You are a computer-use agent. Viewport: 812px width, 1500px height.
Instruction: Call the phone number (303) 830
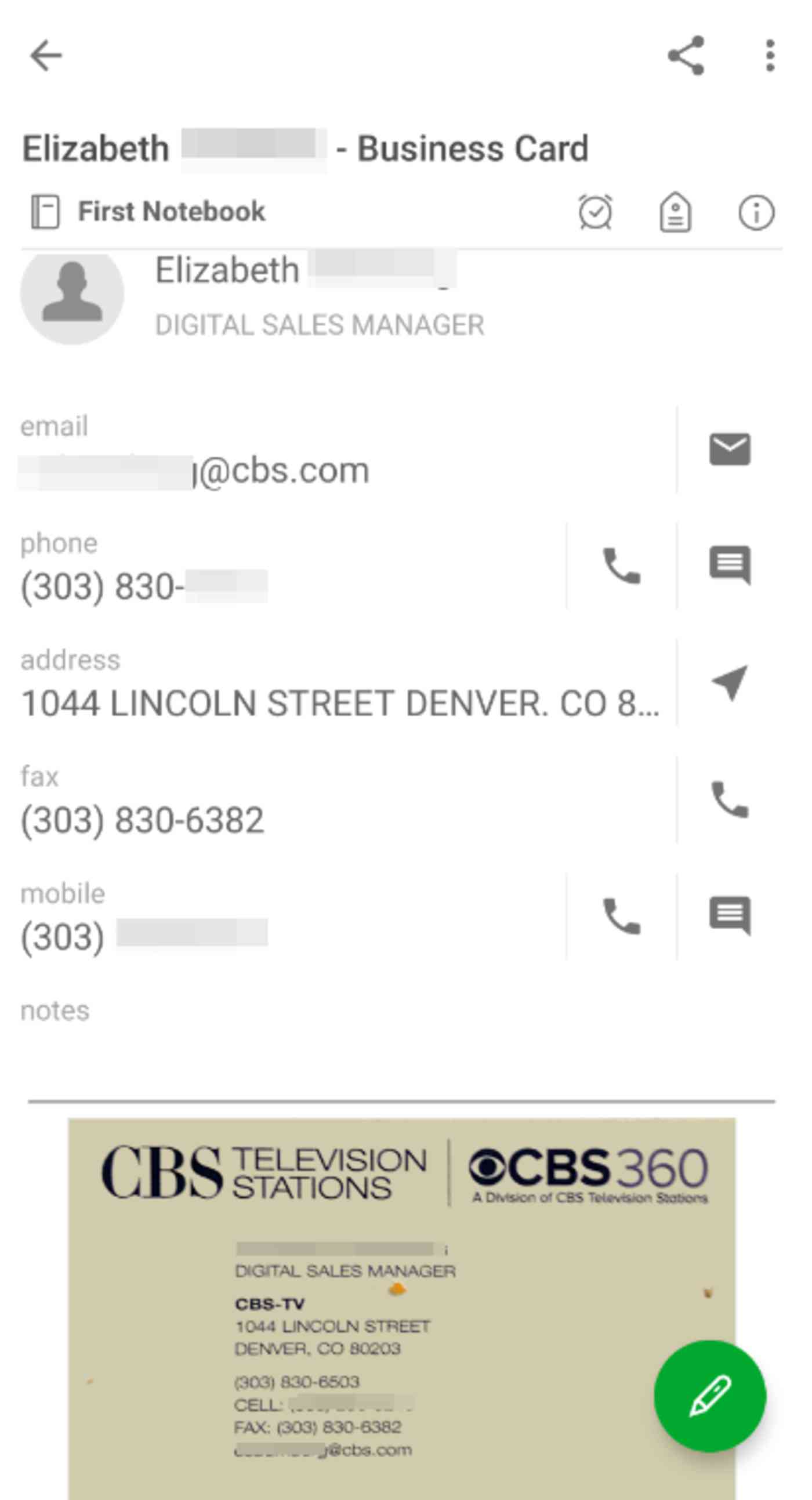(621, 566)
